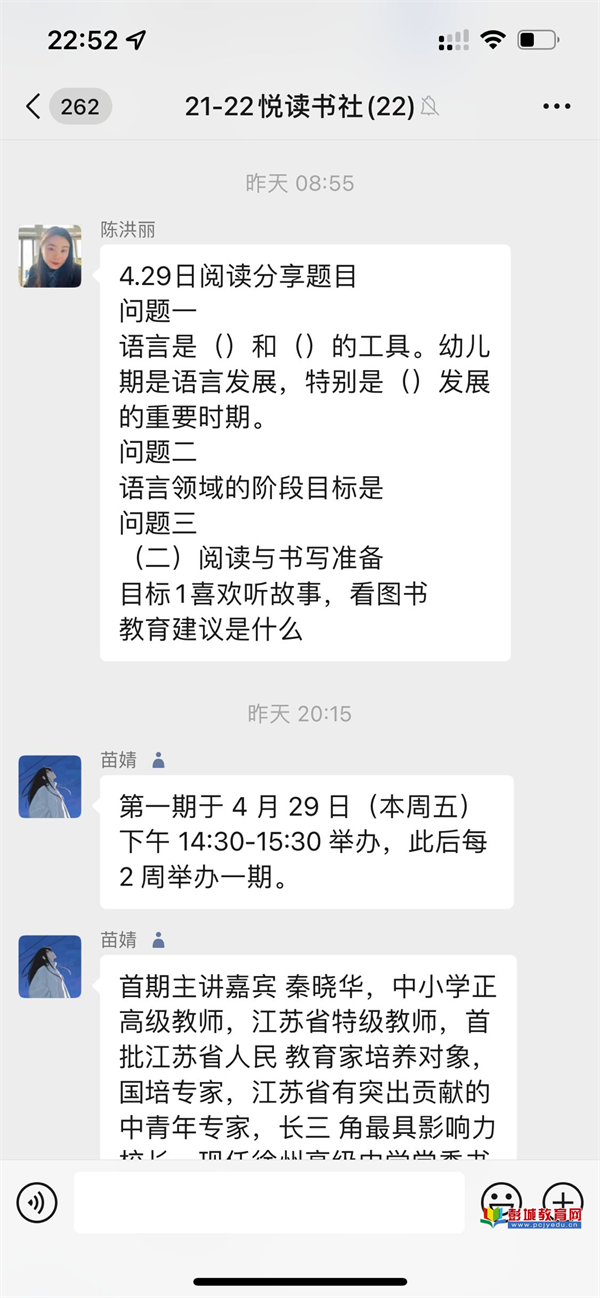Open 陈洪丽's profile avatar
Viewport: 600px width, 1298px height.
50,256
